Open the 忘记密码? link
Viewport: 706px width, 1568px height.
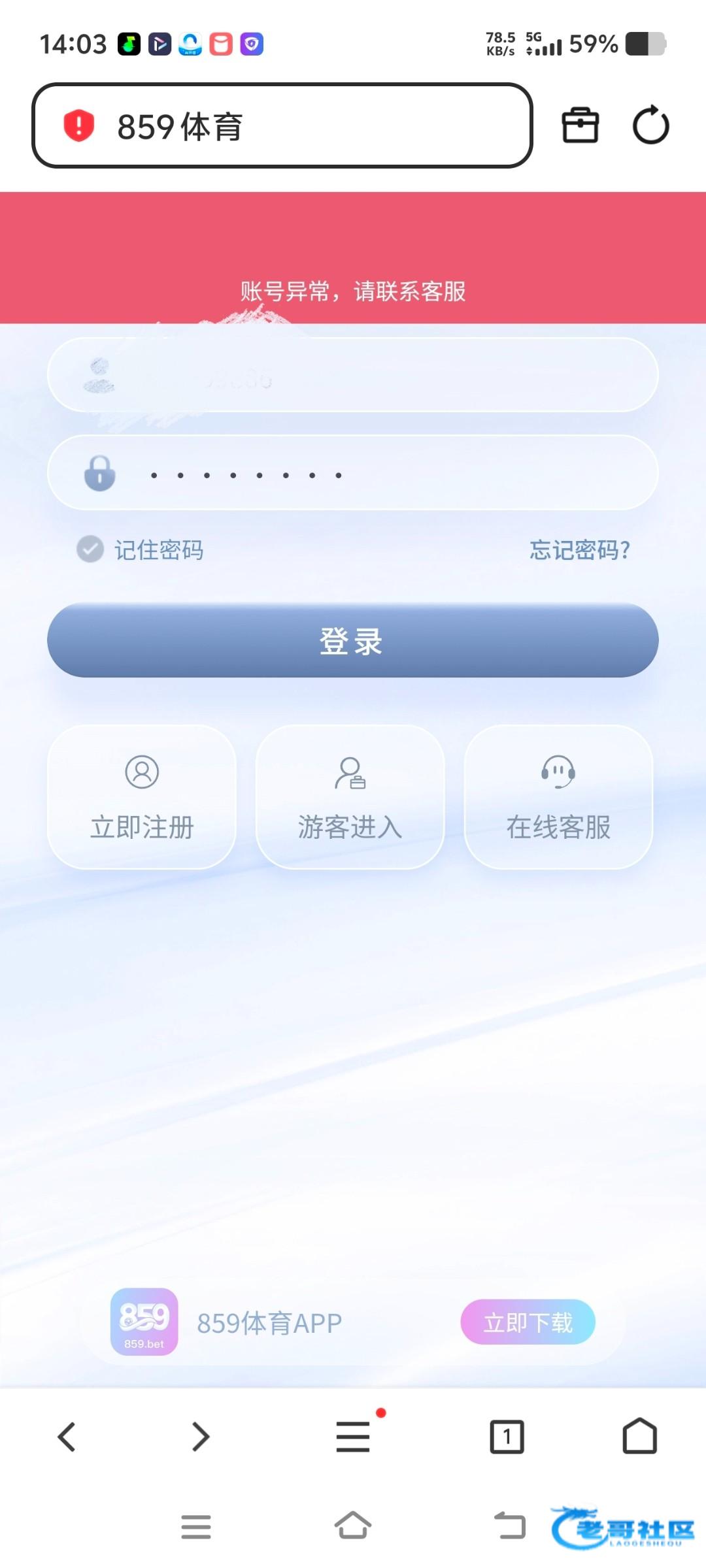coord(579,550)
